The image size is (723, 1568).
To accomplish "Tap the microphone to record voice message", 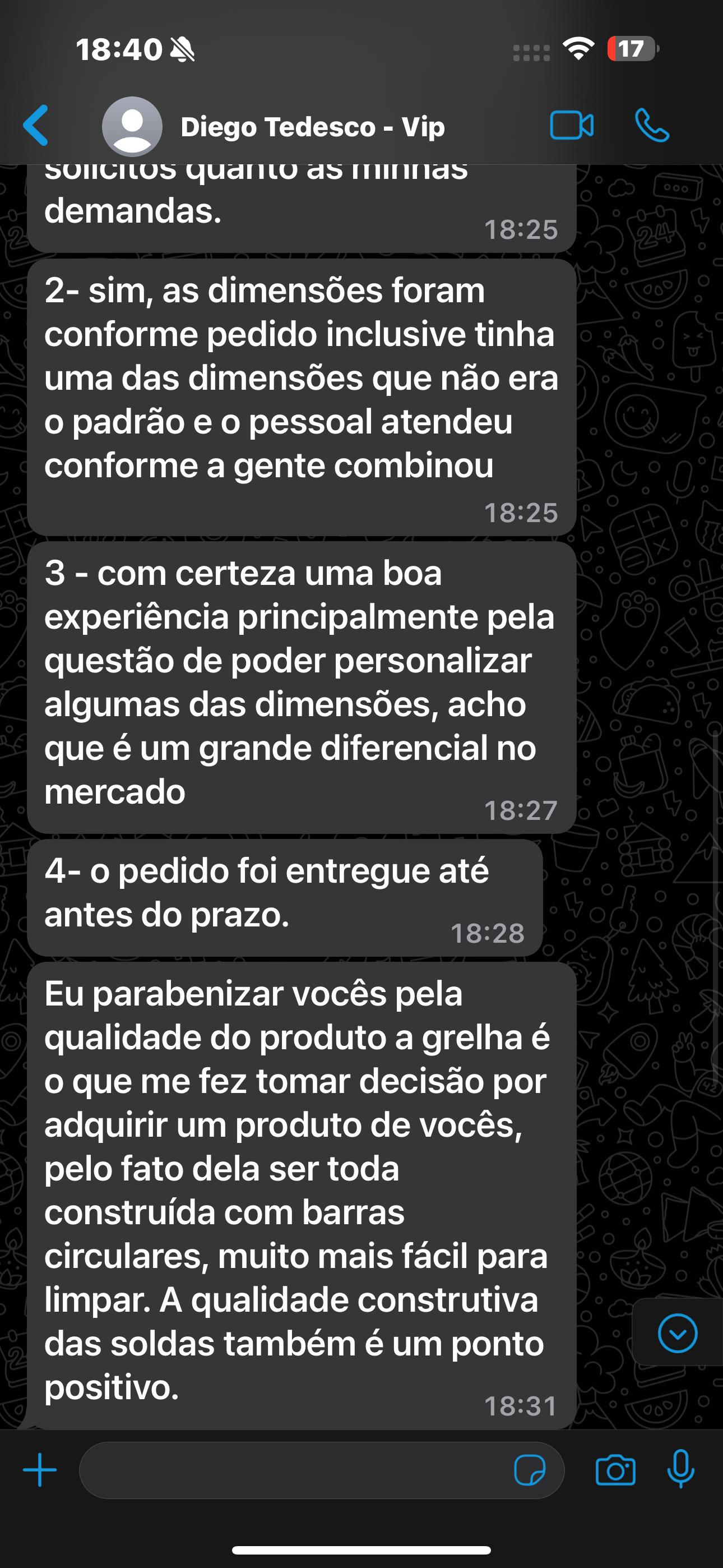I will 680,1469.
